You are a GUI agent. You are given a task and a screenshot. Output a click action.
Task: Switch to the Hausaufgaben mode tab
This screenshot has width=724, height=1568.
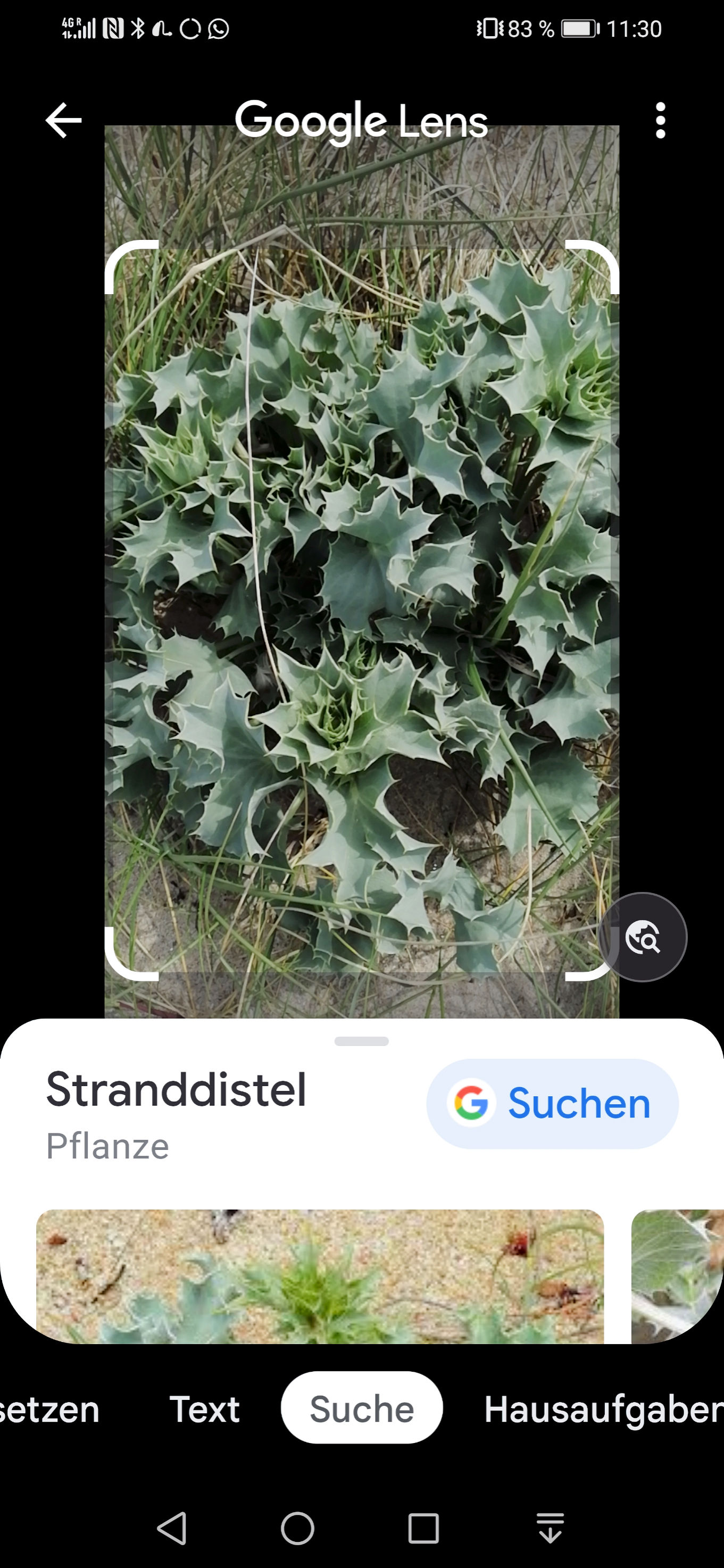pyautogui.click(x=603, y=1409)
